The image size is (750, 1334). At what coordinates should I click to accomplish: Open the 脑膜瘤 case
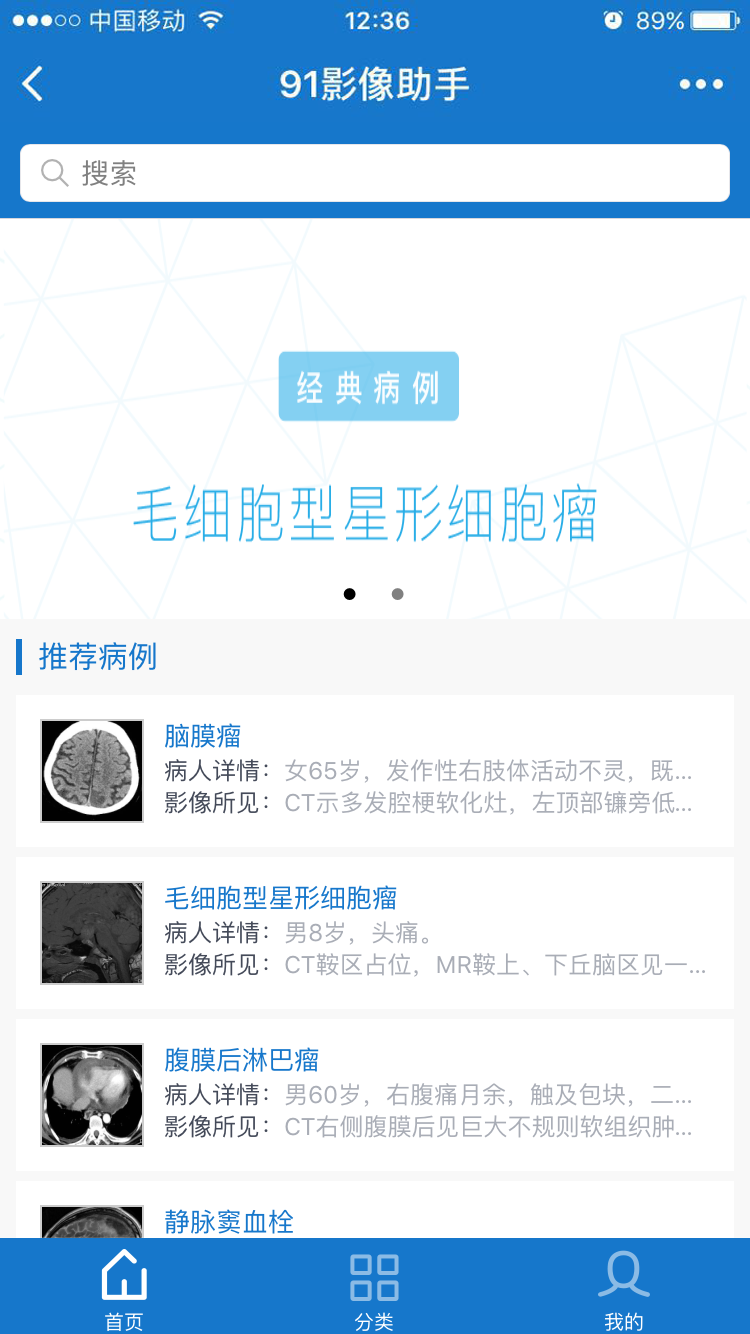375,771
